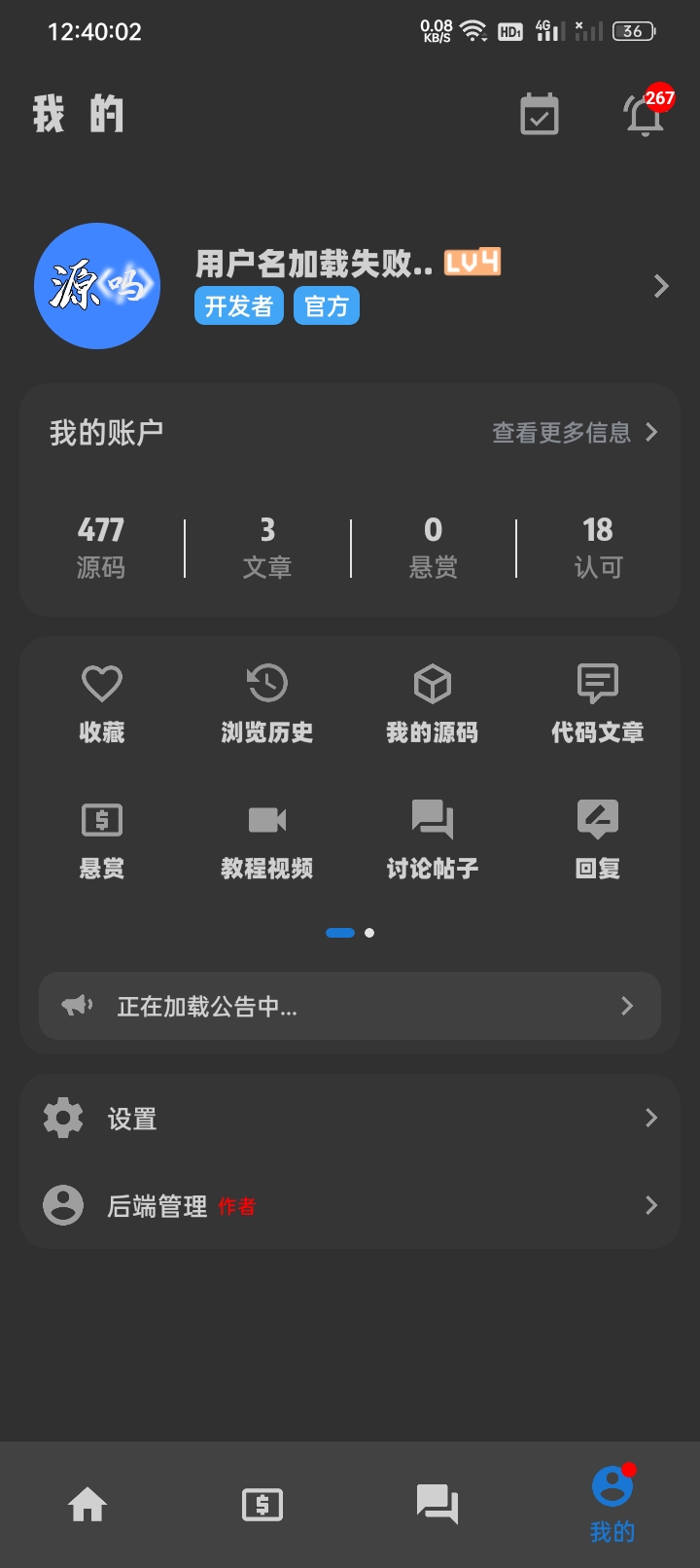This screenshot has width=700, height=1568.
Task: Open the 我的源码 section
Action: pos(432,702)
